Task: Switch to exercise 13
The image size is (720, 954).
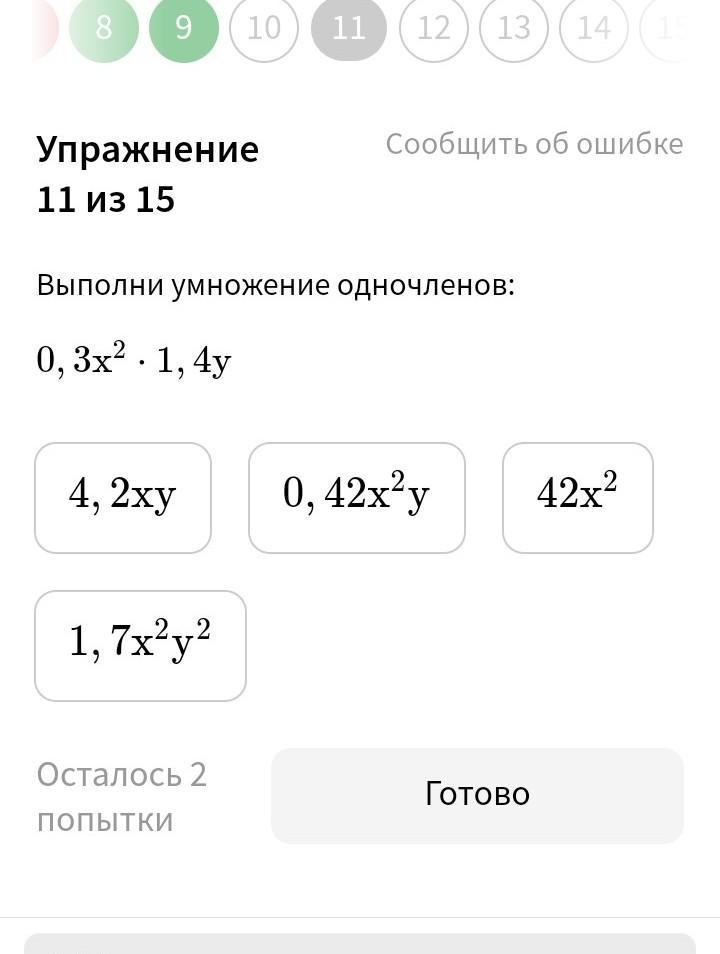Action: click(x=513, y=28)
